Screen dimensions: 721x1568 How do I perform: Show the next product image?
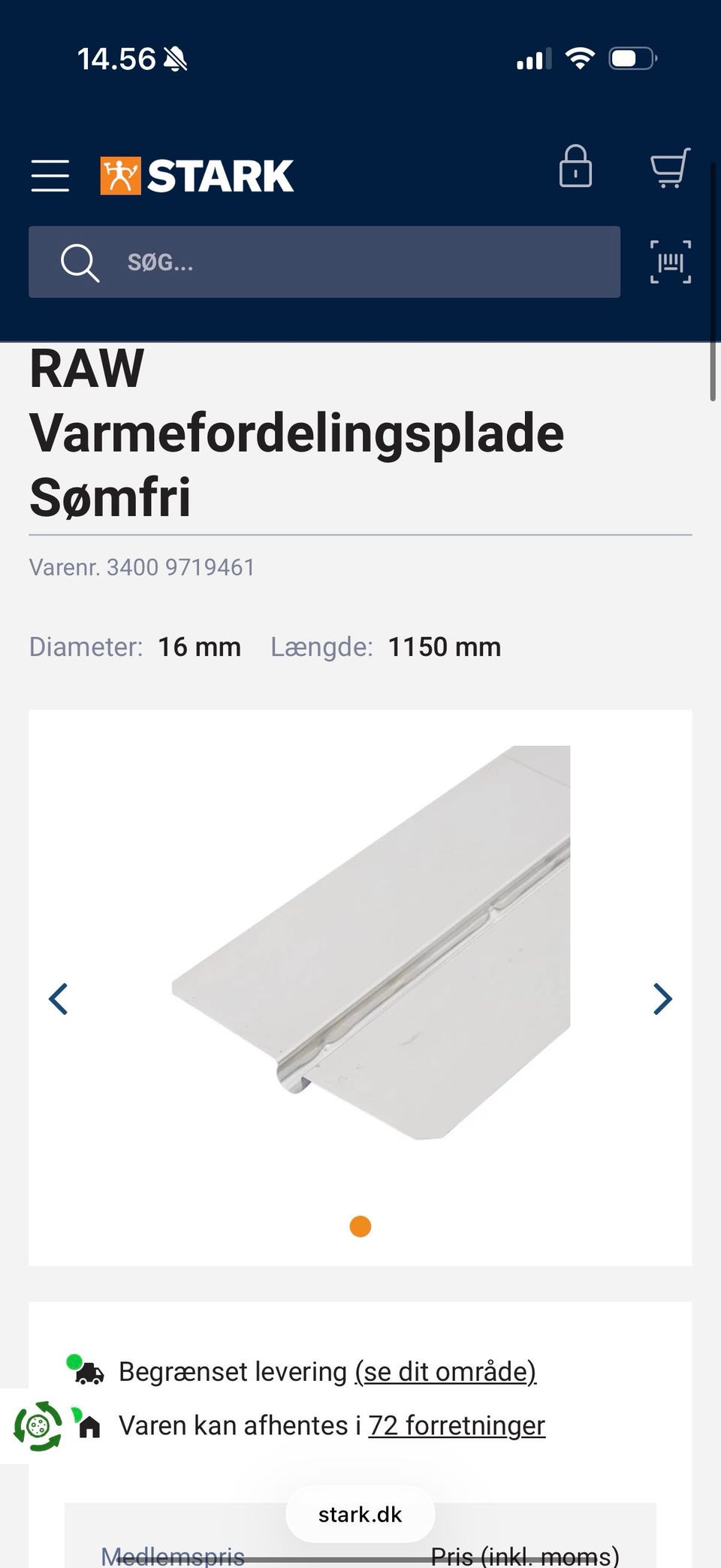662,999
